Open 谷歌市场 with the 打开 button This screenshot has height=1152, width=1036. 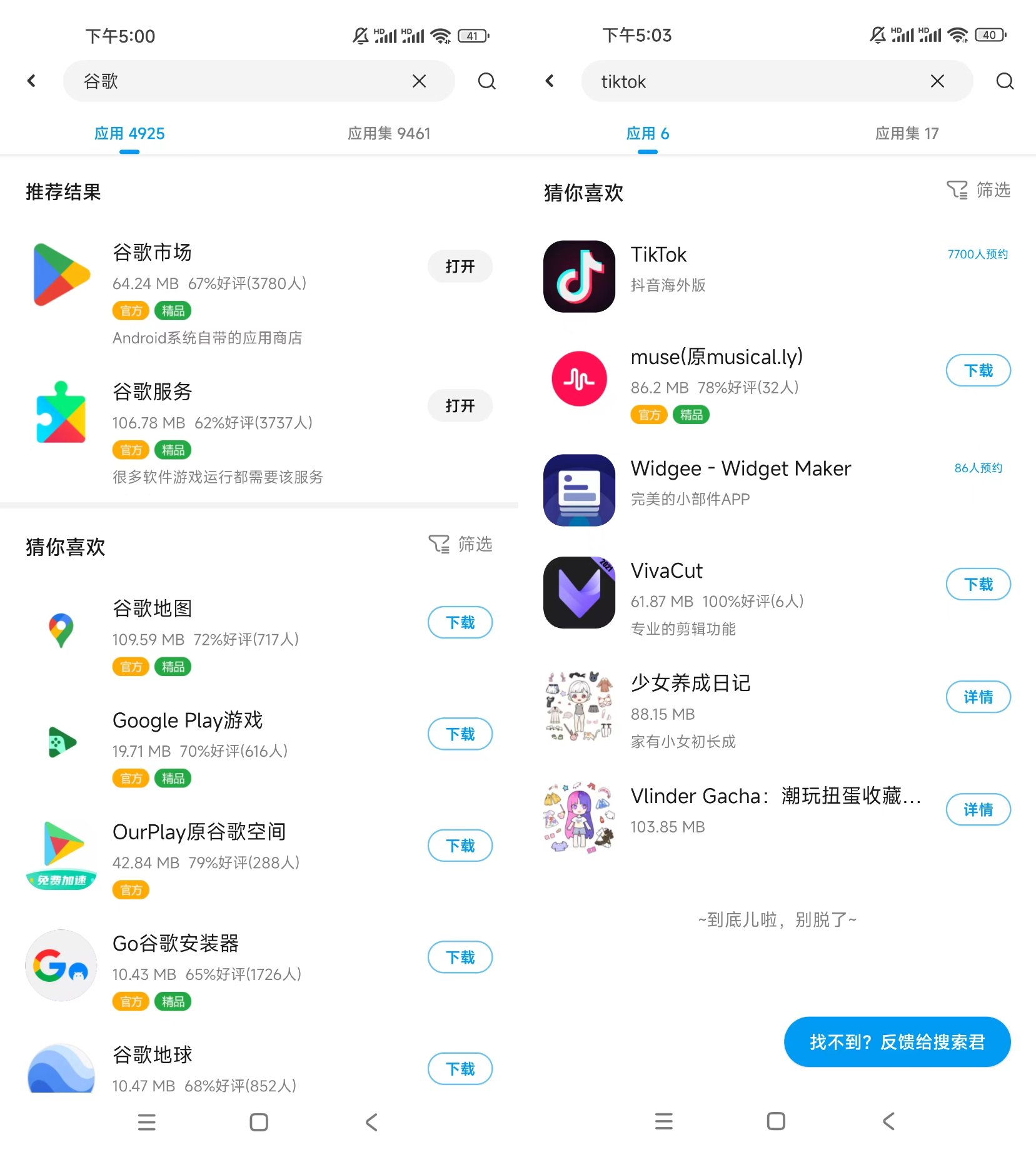point(460,266)
